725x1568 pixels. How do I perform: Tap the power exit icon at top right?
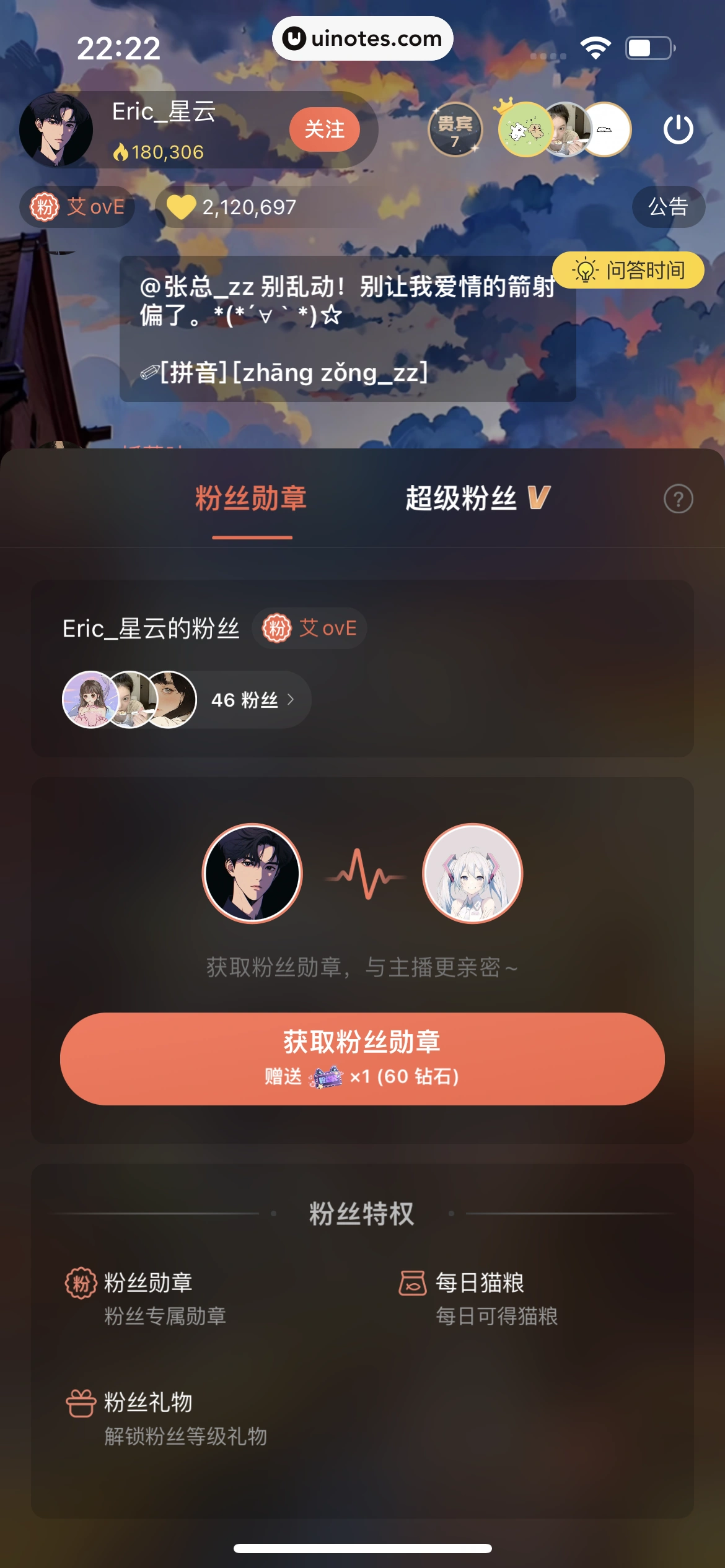[678, 130]
